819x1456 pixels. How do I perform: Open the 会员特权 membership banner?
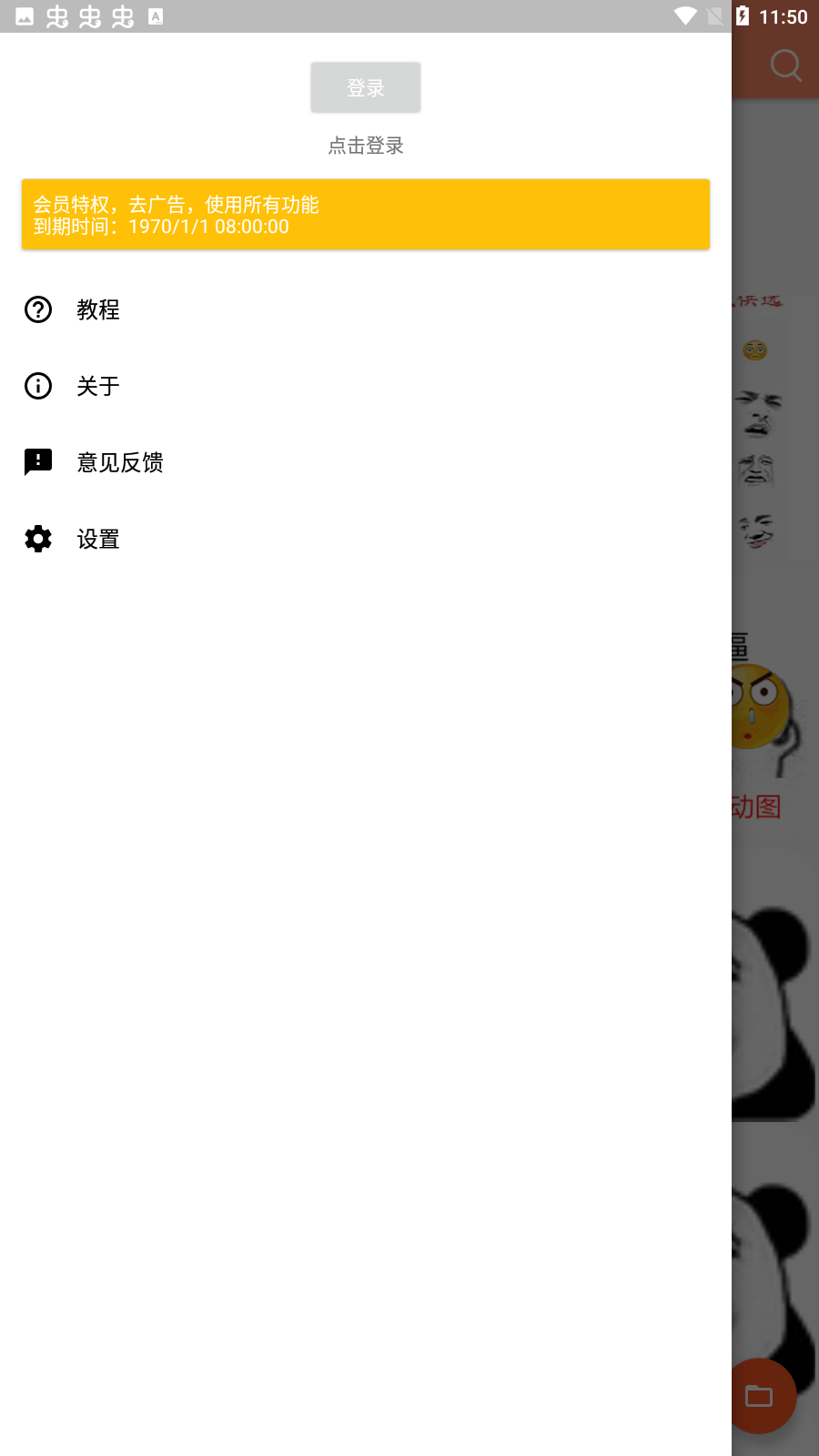[365, 215]
